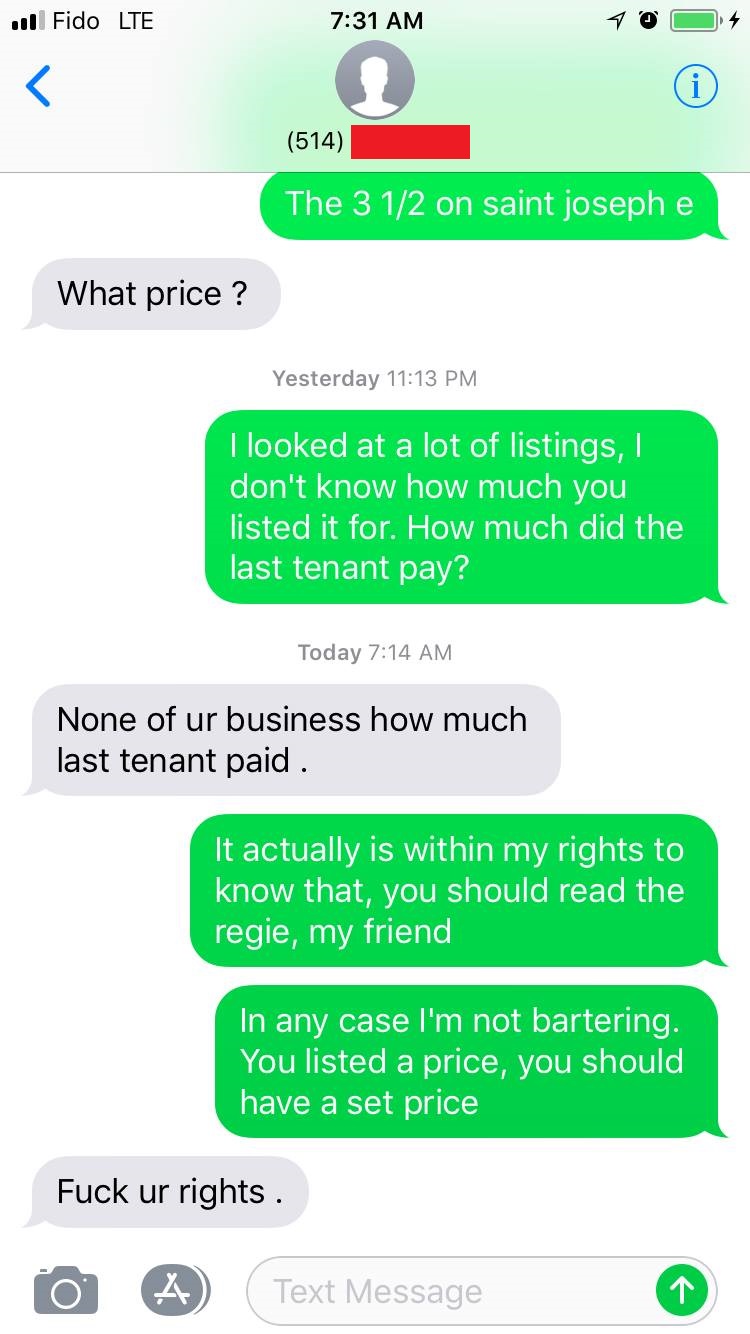Send the message with the arrow button
750x1334 pixels.
coord(681,1291)
